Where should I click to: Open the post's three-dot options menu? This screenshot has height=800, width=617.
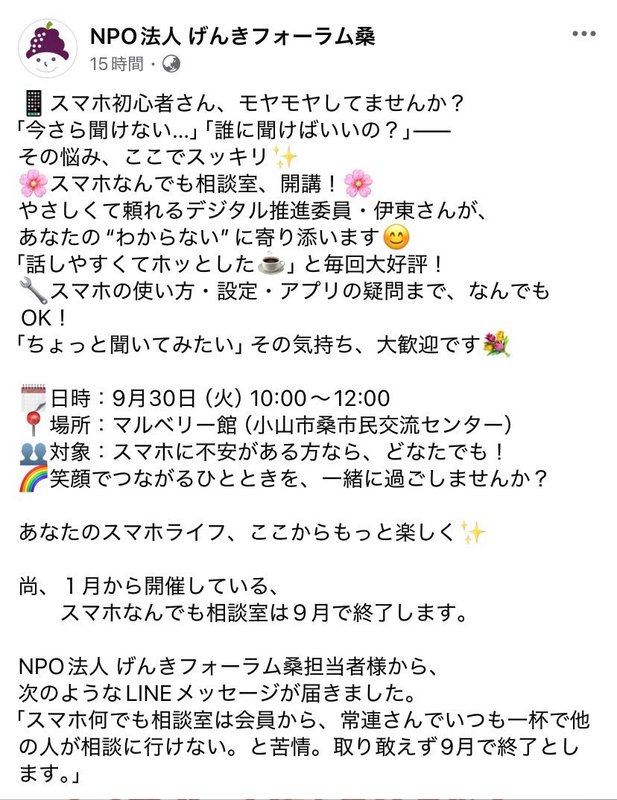(x=582, y=33)
